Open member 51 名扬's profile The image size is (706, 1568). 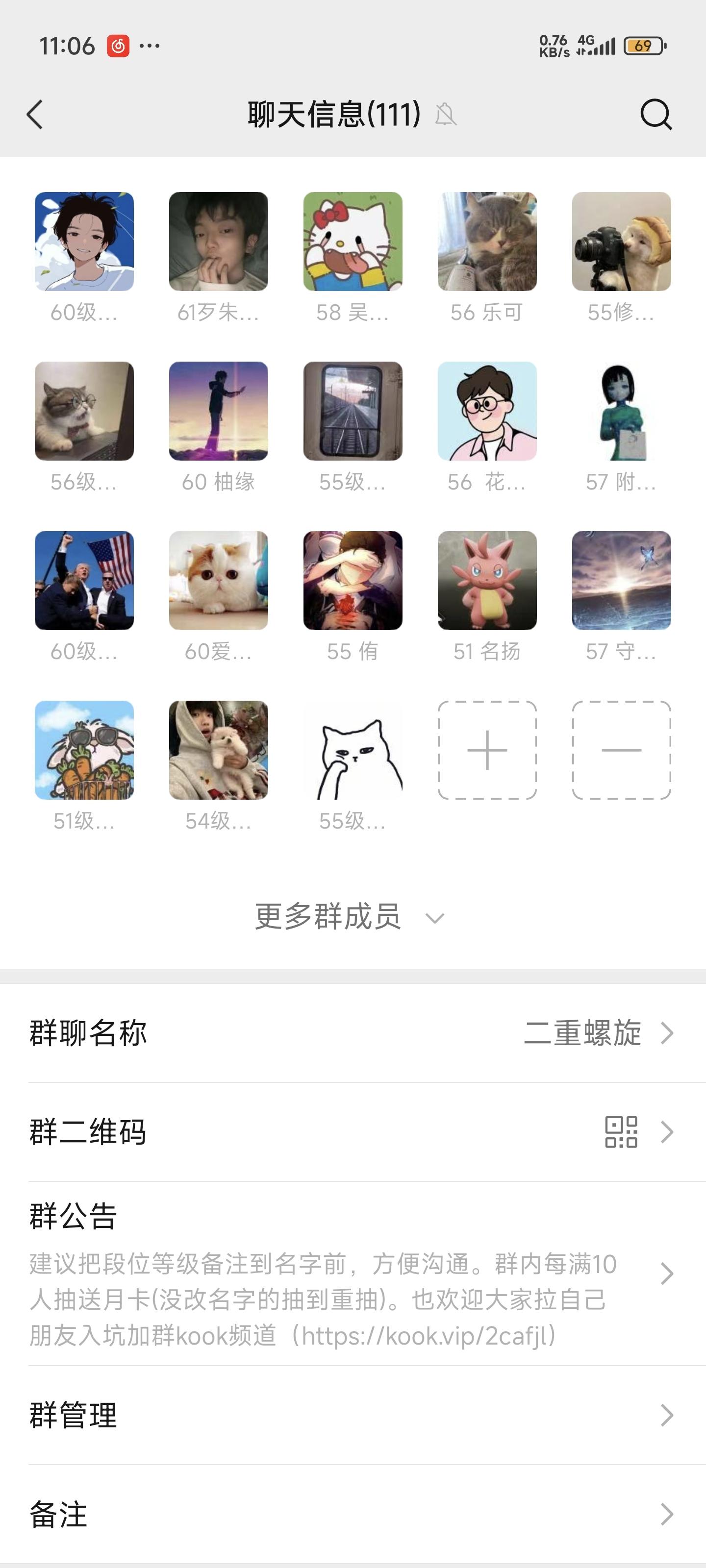point(487,581)
